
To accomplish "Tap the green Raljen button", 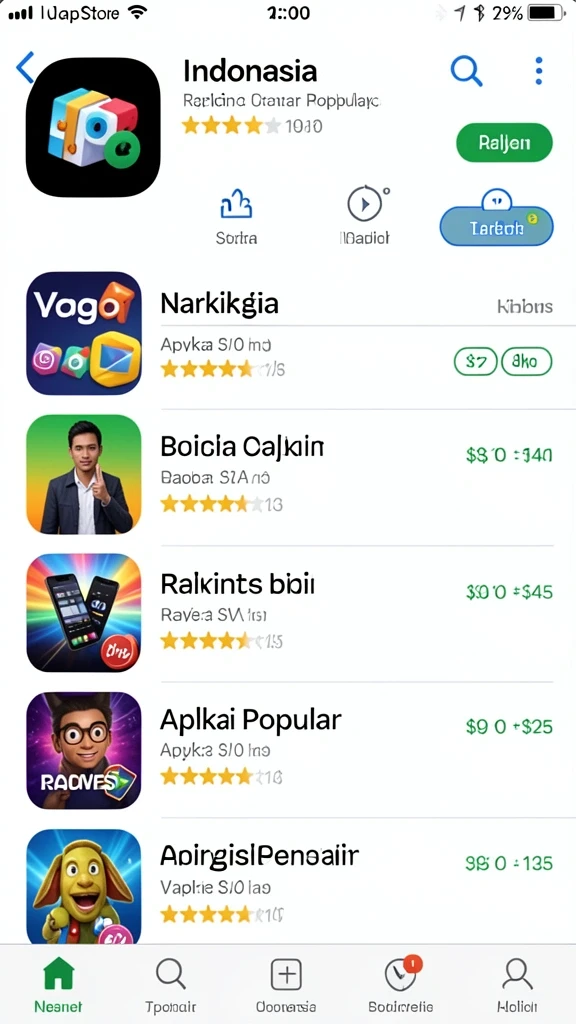I will [504, 142].
